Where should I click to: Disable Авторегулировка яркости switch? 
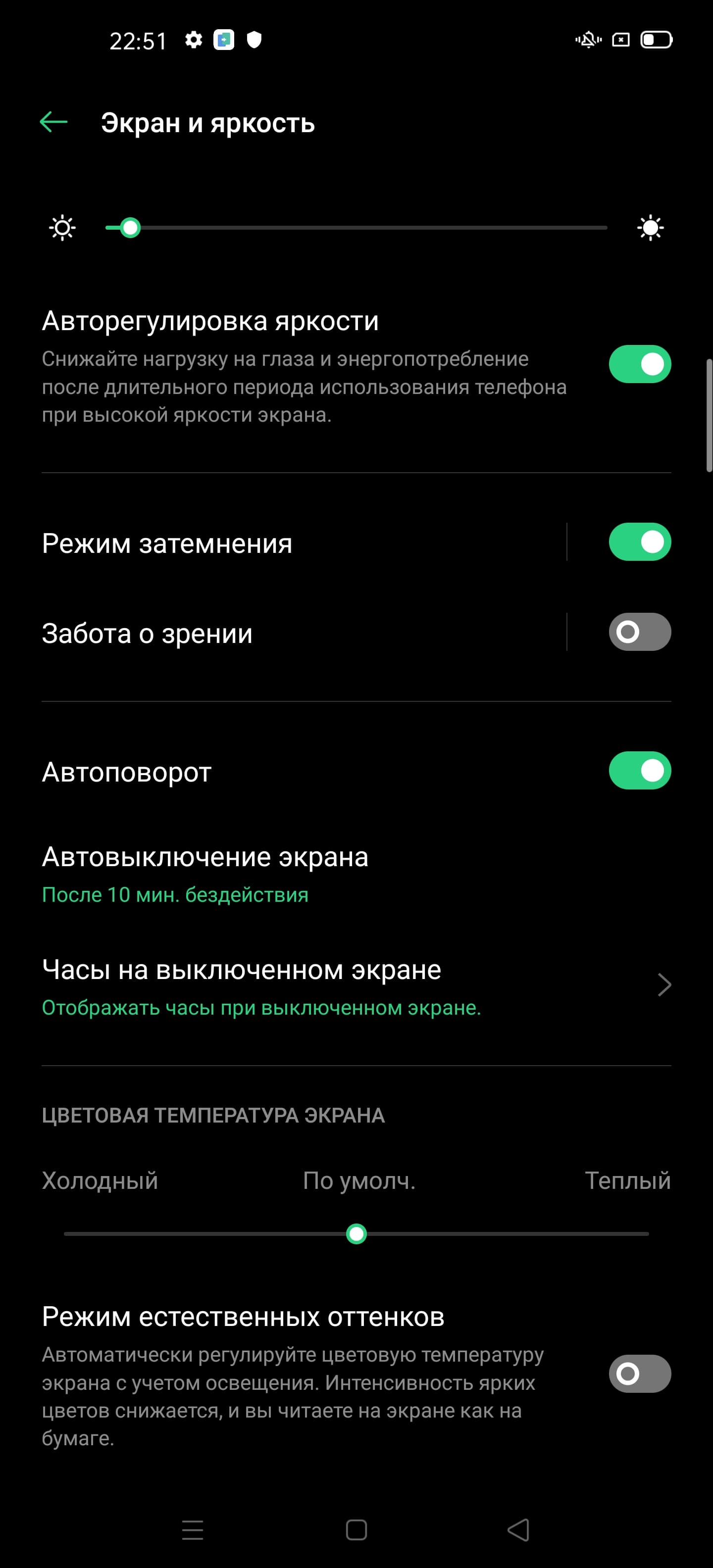pyautogui.click(x=639, y=364)
